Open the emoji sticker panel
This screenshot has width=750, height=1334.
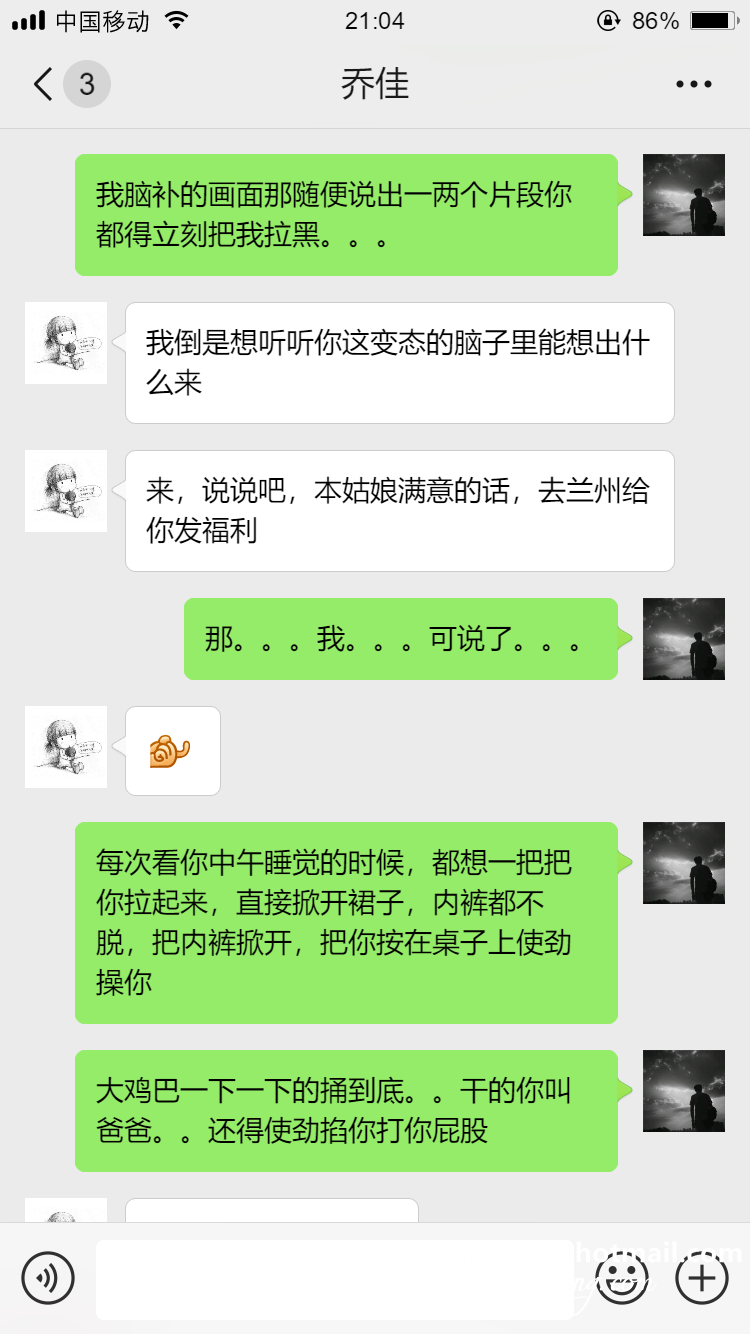pos(622,1278)
